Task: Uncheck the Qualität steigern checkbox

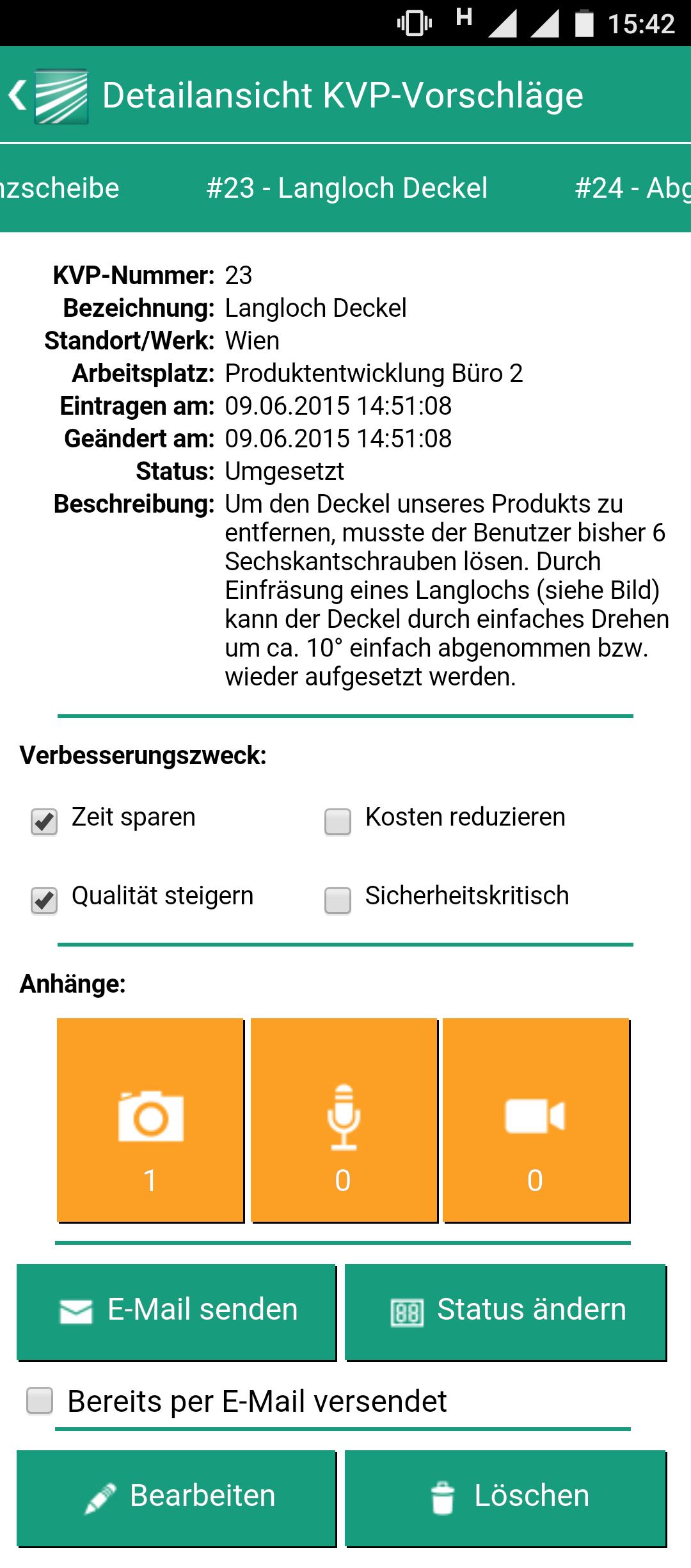Action: tap(44, 900)
